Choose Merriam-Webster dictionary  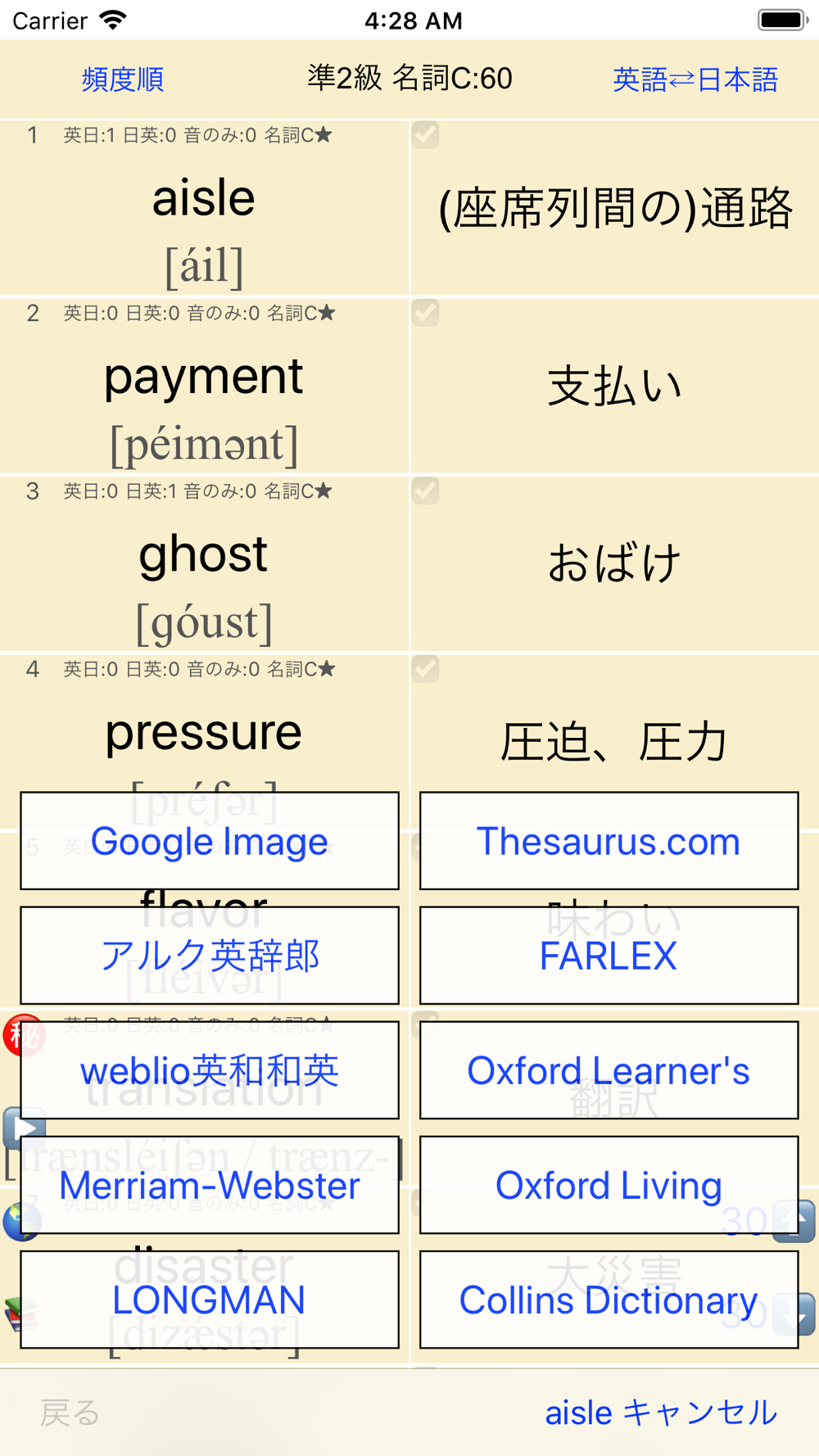click(210, 1185)
